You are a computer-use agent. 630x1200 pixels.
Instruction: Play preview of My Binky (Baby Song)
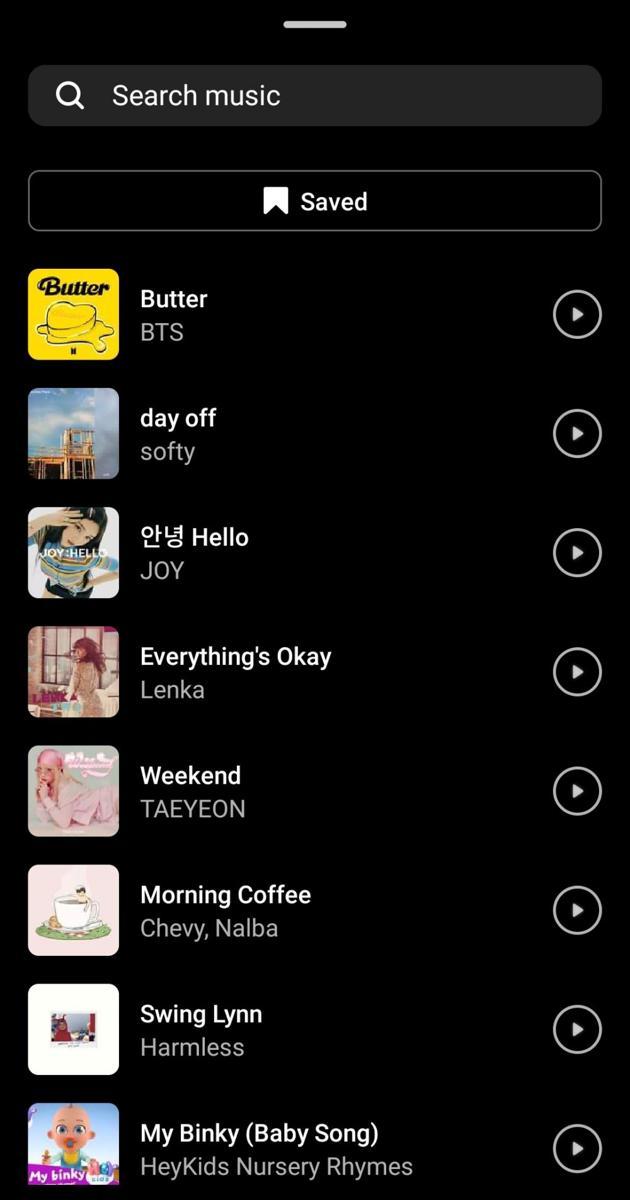(x=577, y=1148)
